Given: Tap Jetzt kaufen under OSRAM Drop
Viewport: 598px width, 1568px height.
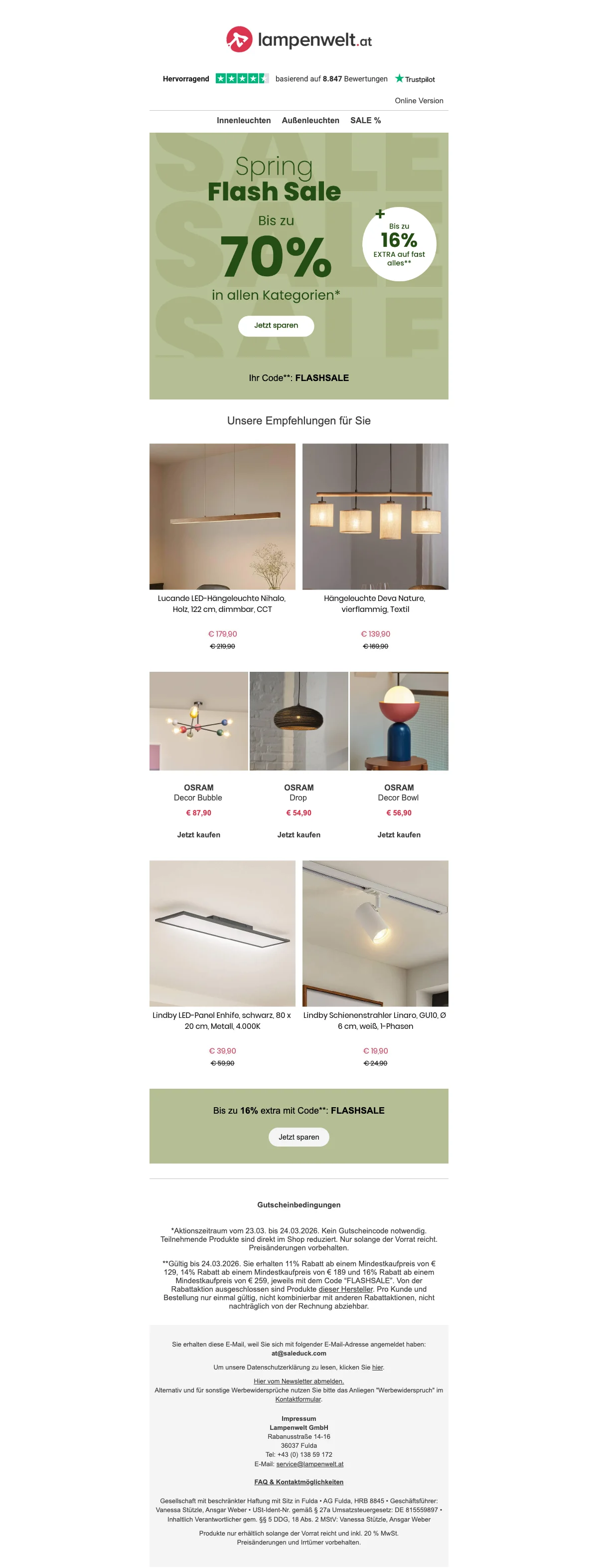Looking at the screenshot, I should (x=299, y=834).
